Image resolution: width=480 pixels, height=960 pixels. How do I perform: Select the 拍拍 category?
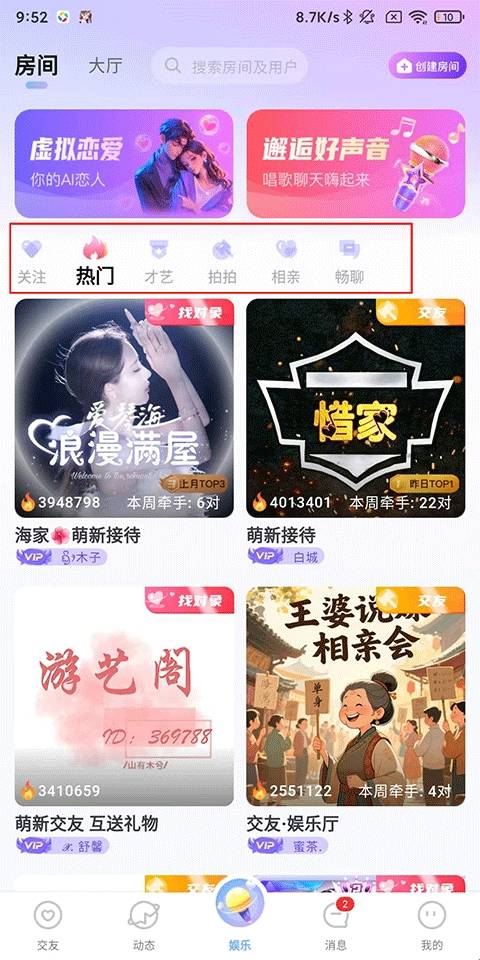tap(222, 262)
